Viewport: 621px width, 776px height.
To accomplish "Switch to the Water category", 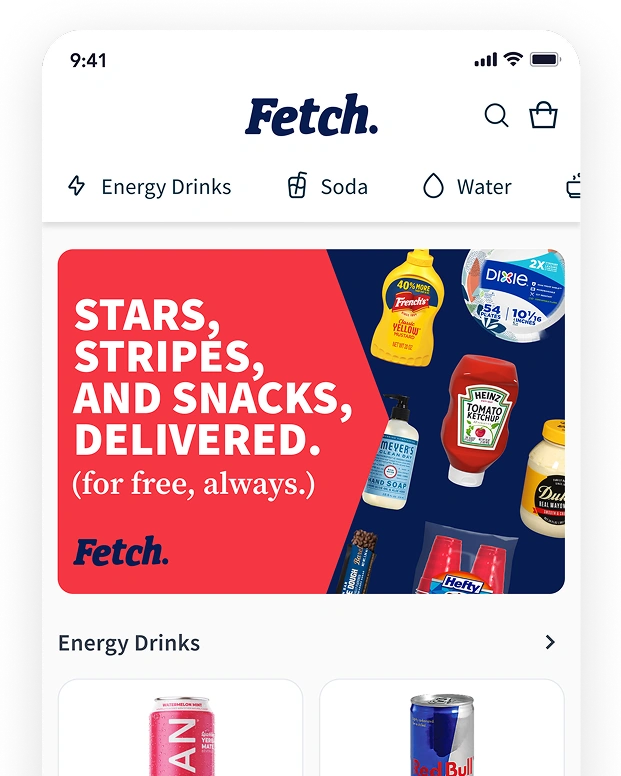I will click(x=467, y=187).
